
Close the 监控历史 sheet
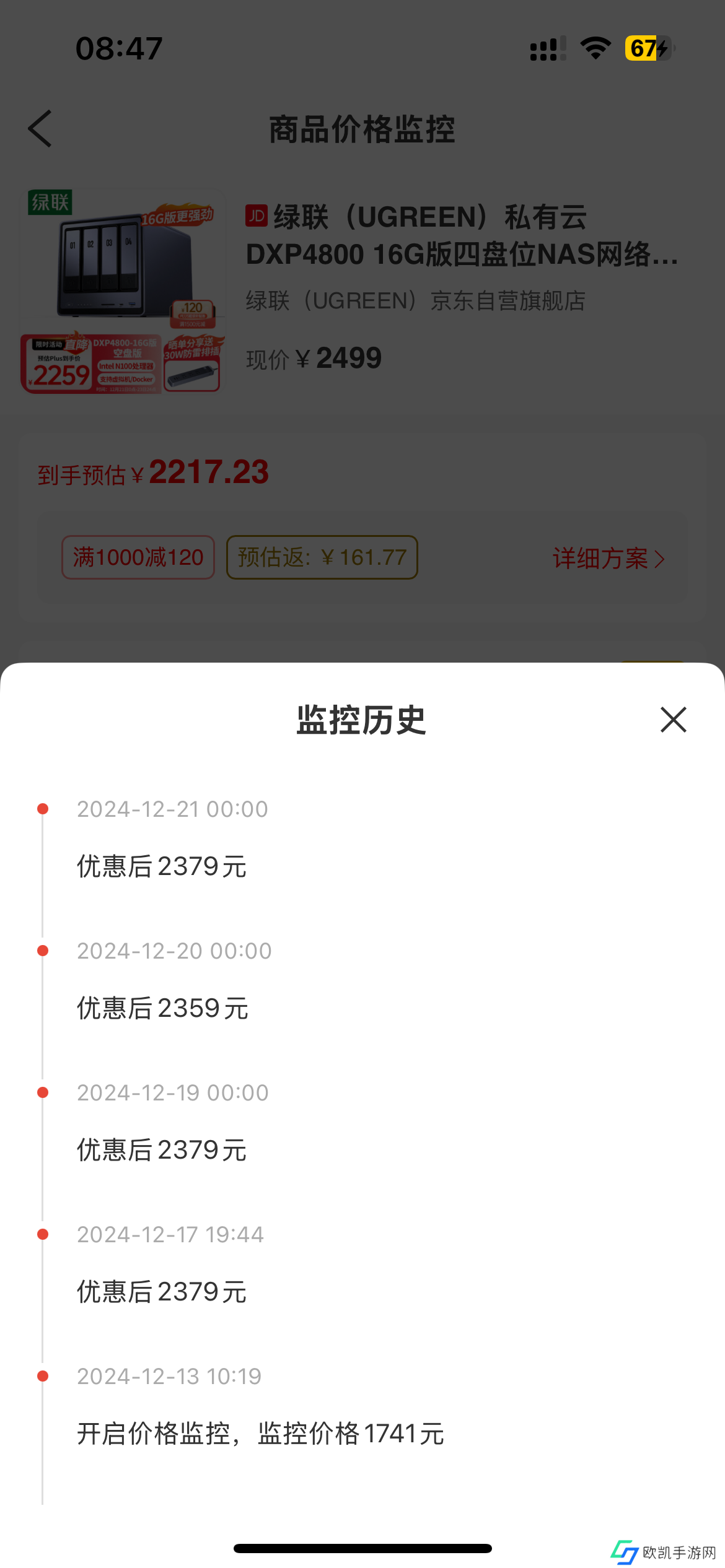pyautogui.click(x=673, y=720)
